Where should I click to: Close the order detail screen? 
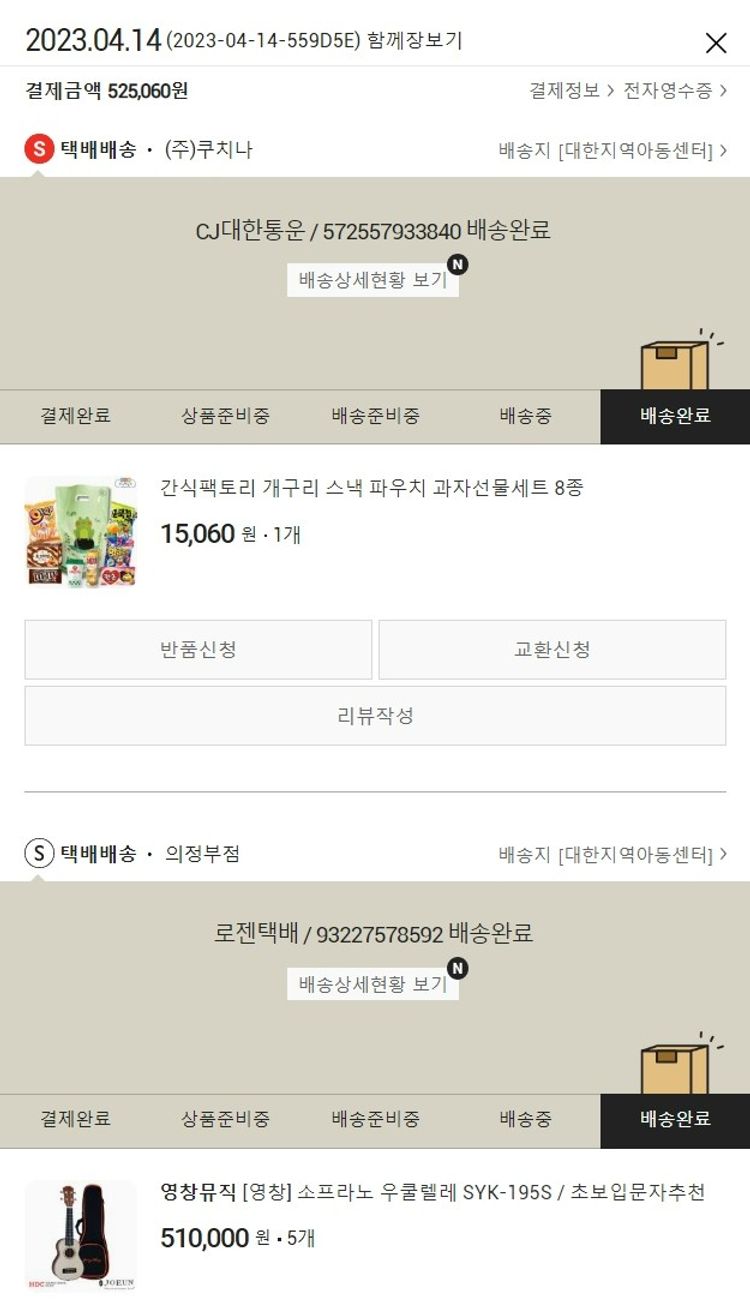click(716, 43)
